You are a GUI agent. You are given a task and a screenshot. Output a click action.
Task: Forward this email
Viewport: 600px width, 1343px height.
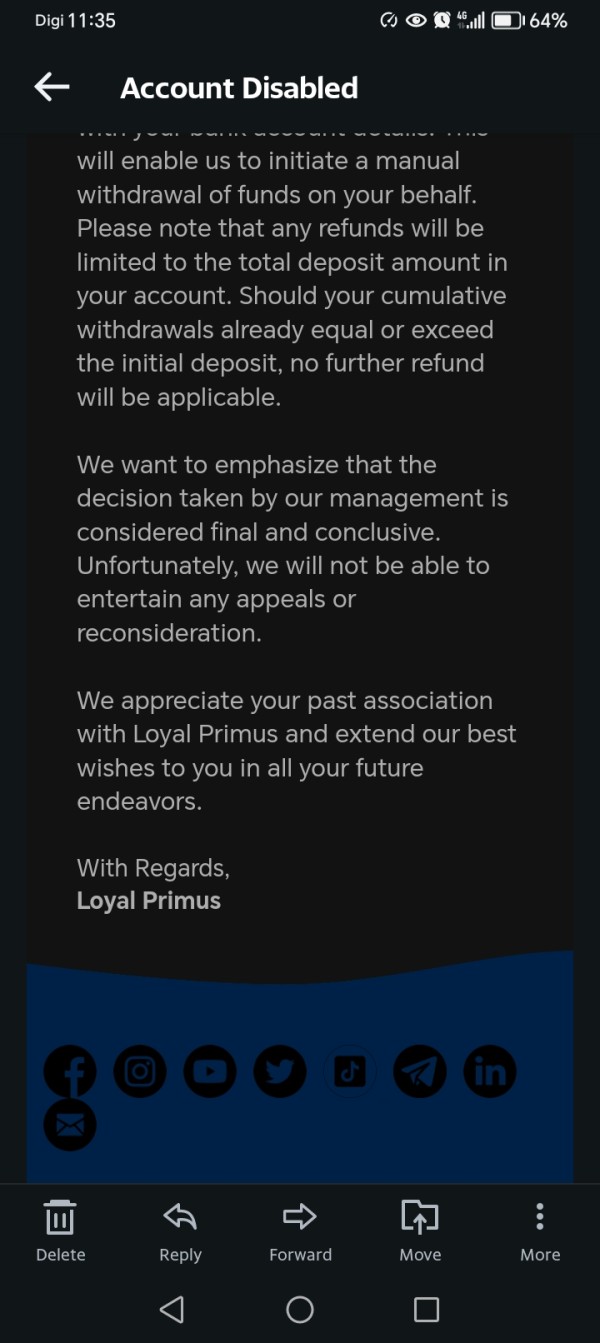pyautogui.click(x=300, y=1230)
